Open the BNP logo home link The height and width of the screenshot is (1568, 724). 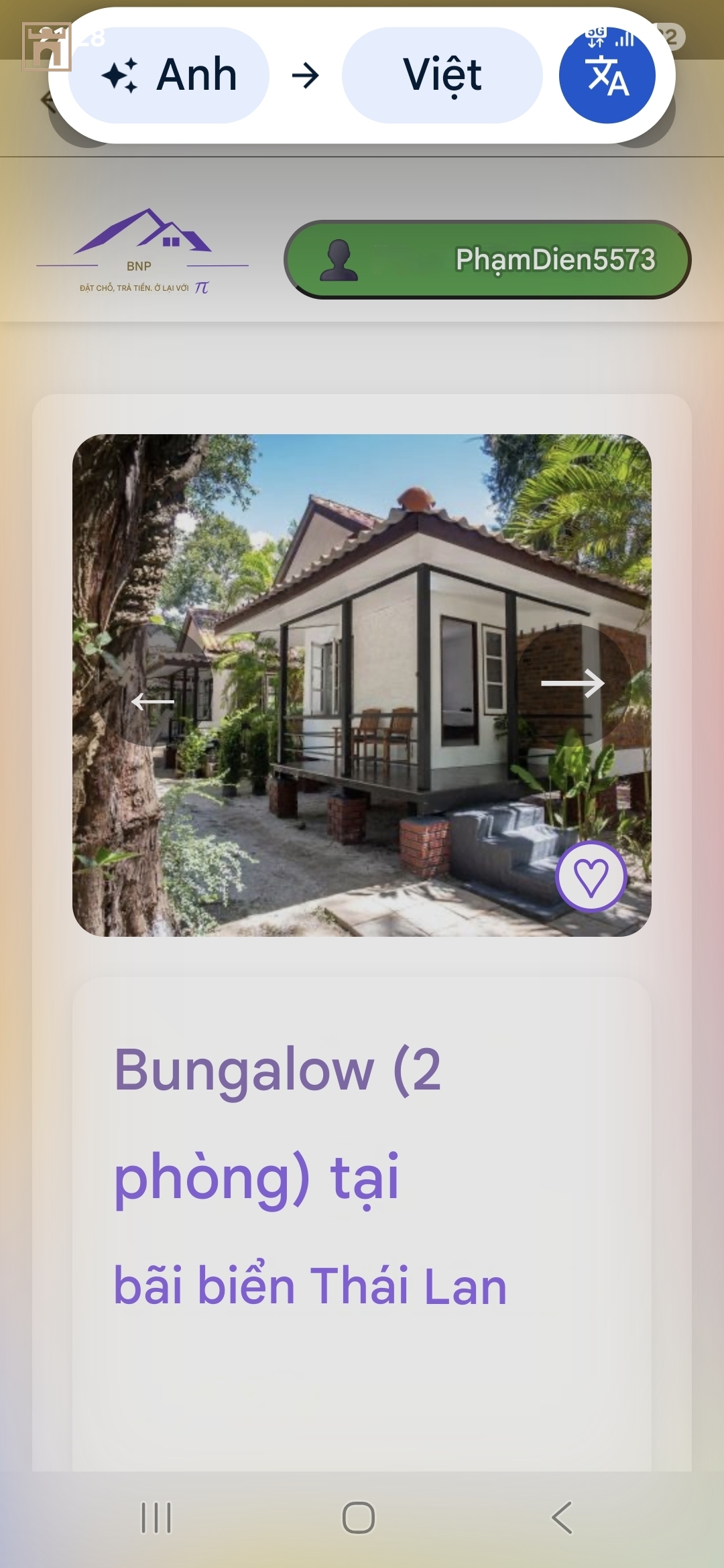tap(142, 251)
